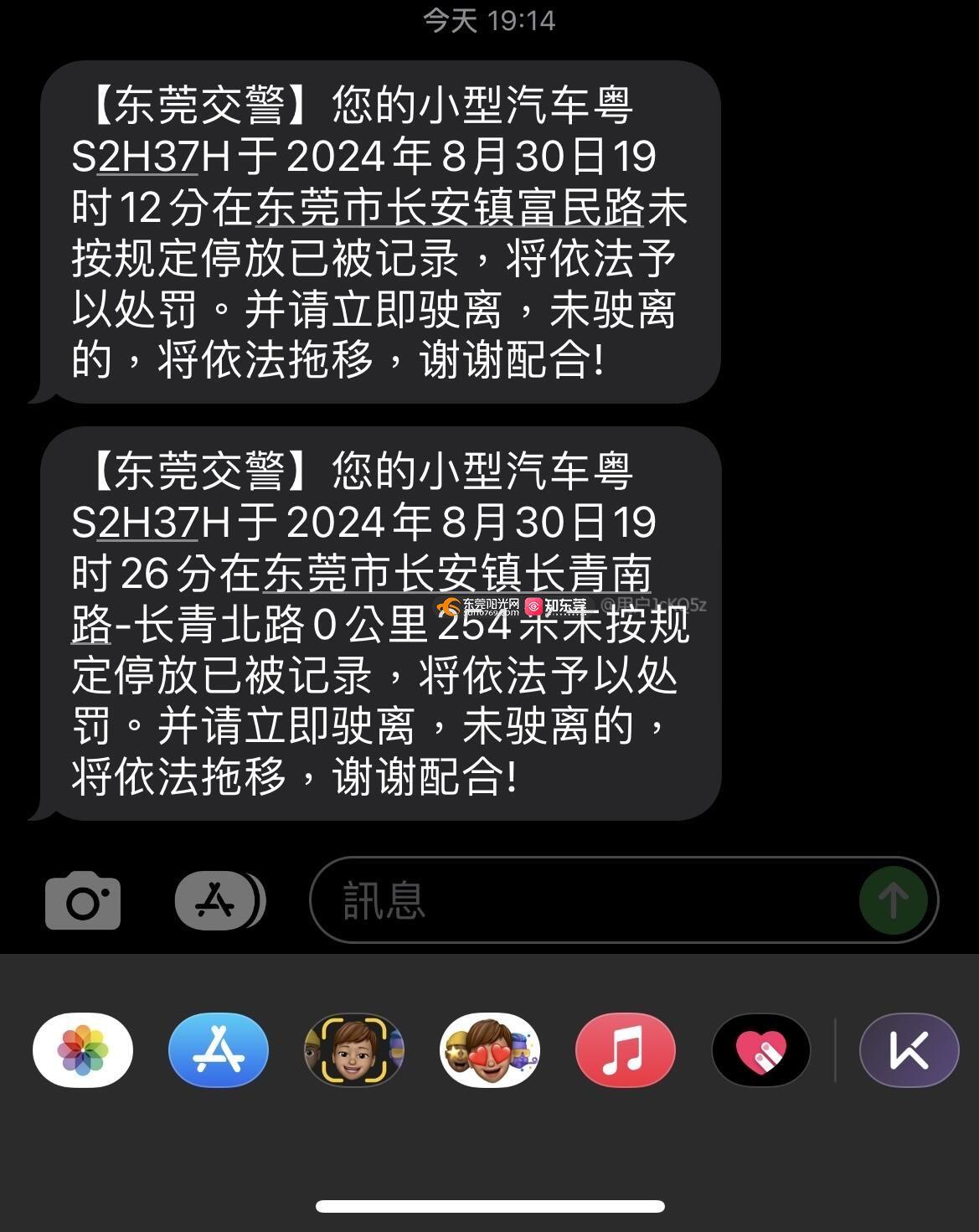This screenshot has height=1232, width=979.
Task: Open the Music app in the drawer
Action: (x=625, y=1050)
